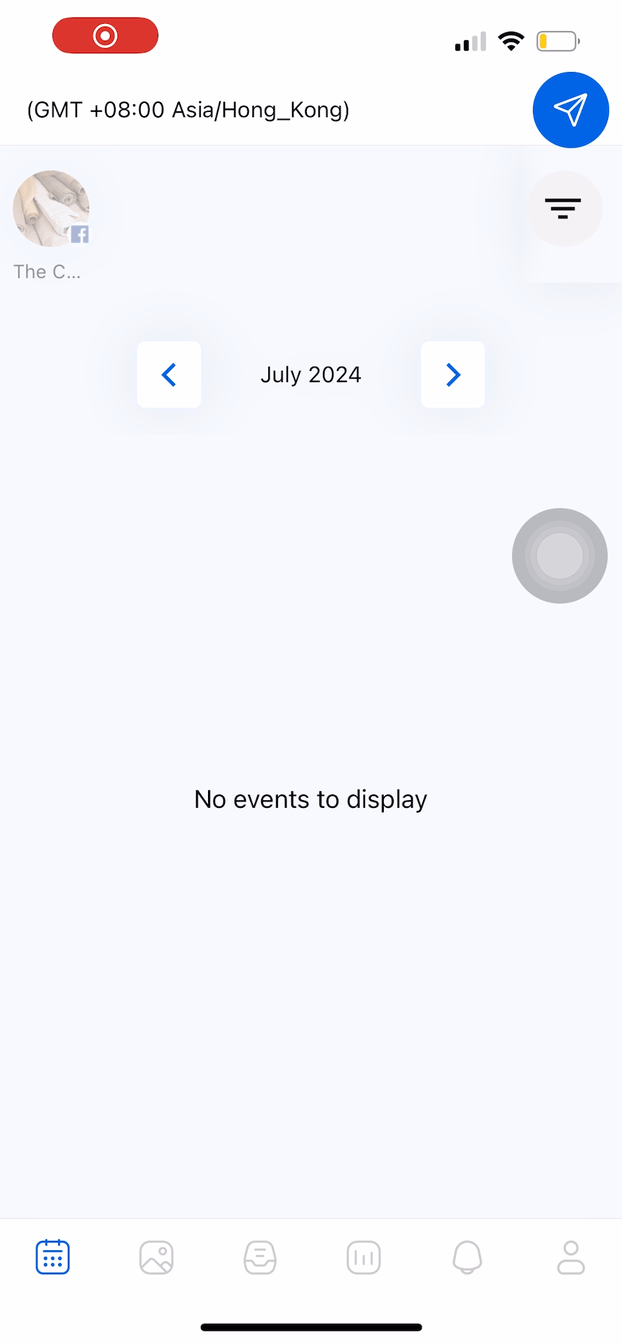Tap the floating AssistiveTouch button
This screenshot has height=1344, width=622.
tap(560, 556)
